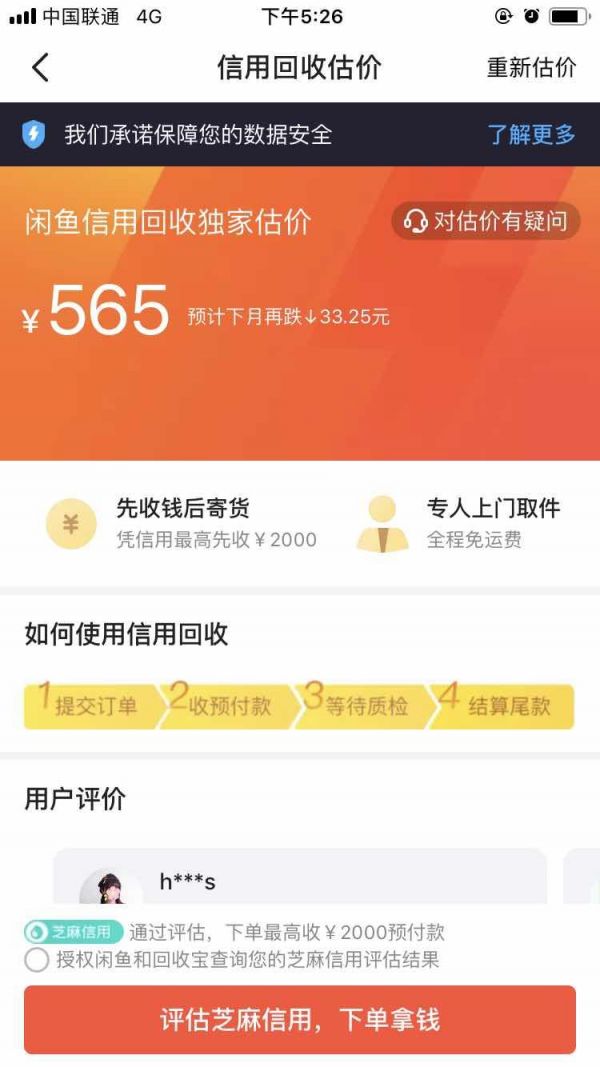This screenshot has width=600, height=1067.
Task: Open the user review by h***s
Action: click(300, 878)
